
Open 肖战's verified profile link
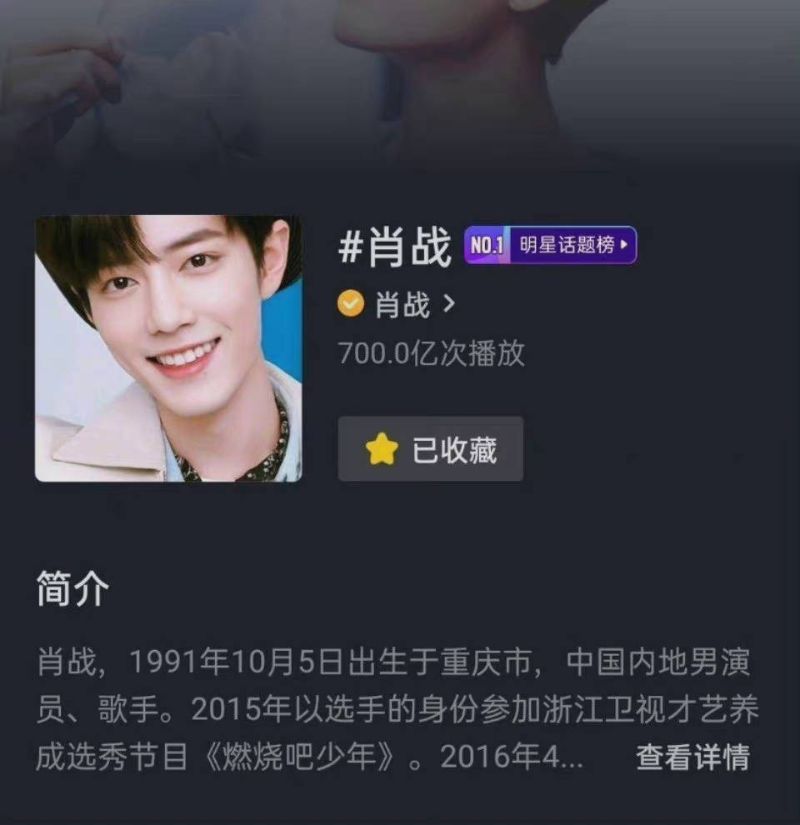point(397,305)
